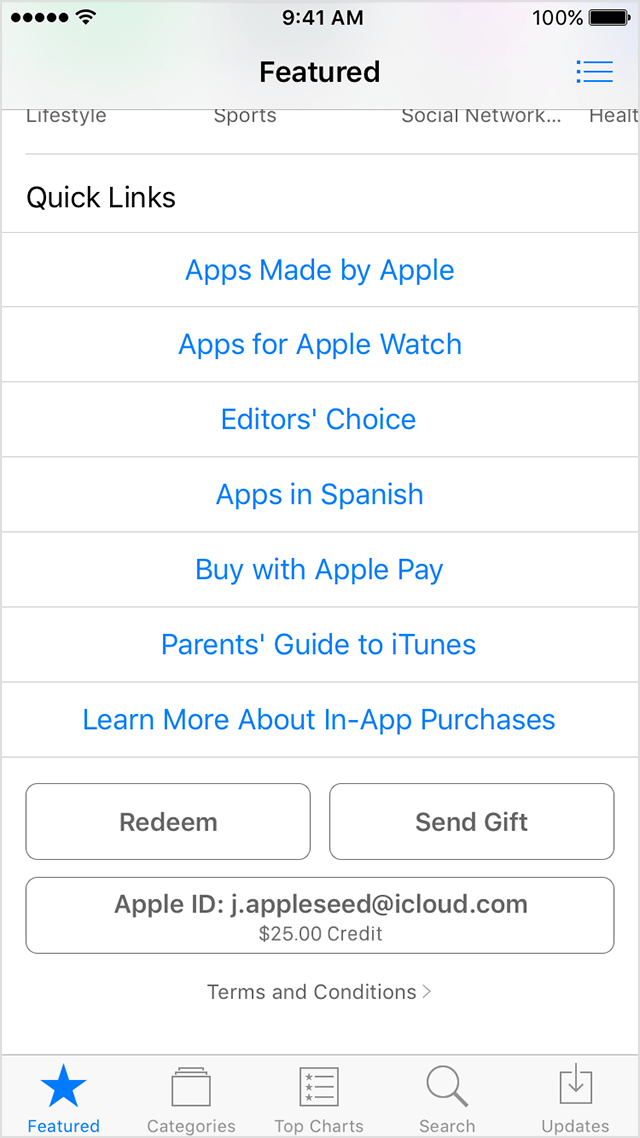Open Apps for Apple Watch
The image size is (640, 1138).
click(x=320, y=344)
